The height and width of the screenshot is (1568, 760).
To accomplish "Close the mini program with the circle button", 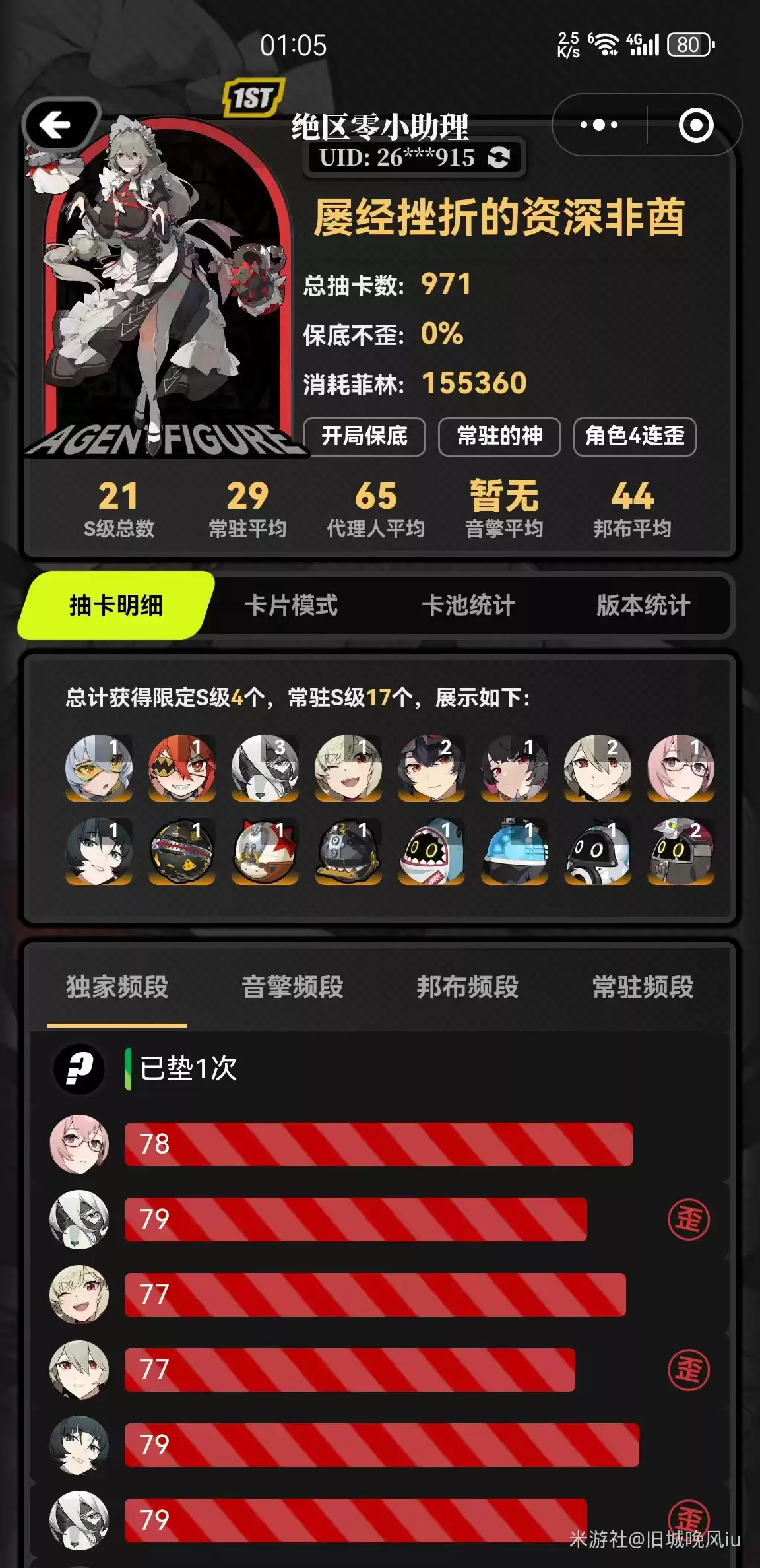I will (x=695, y=125).
